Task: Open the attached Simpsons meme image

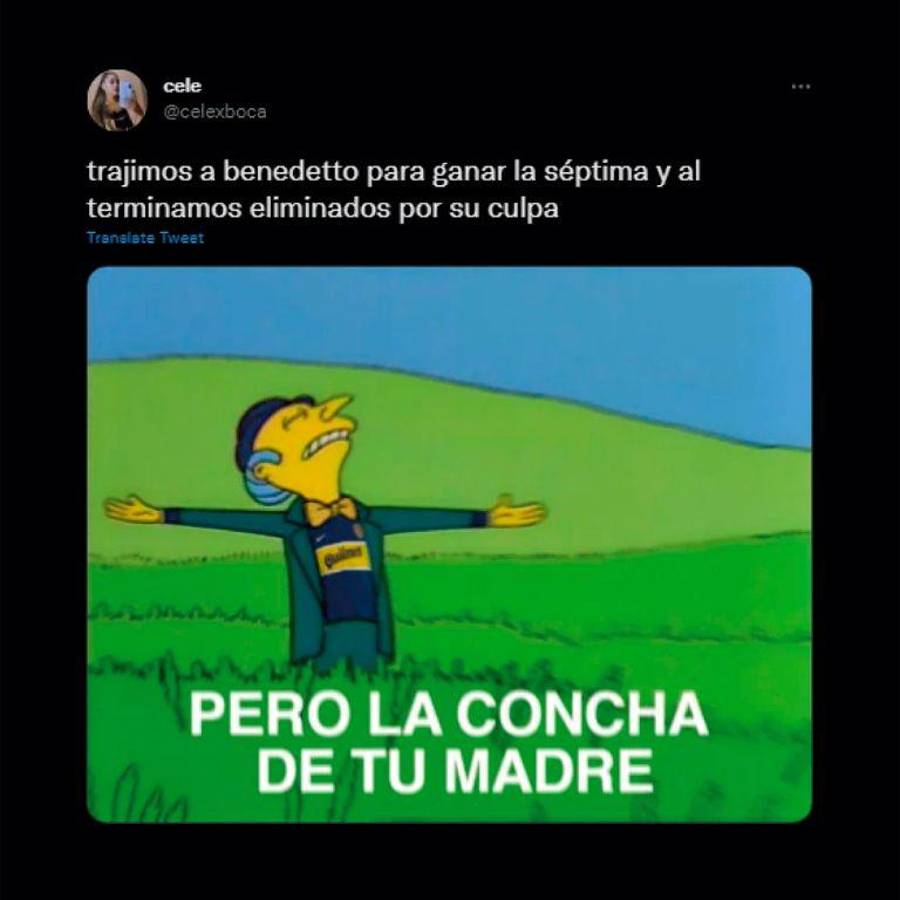Action: click(449, 545)
